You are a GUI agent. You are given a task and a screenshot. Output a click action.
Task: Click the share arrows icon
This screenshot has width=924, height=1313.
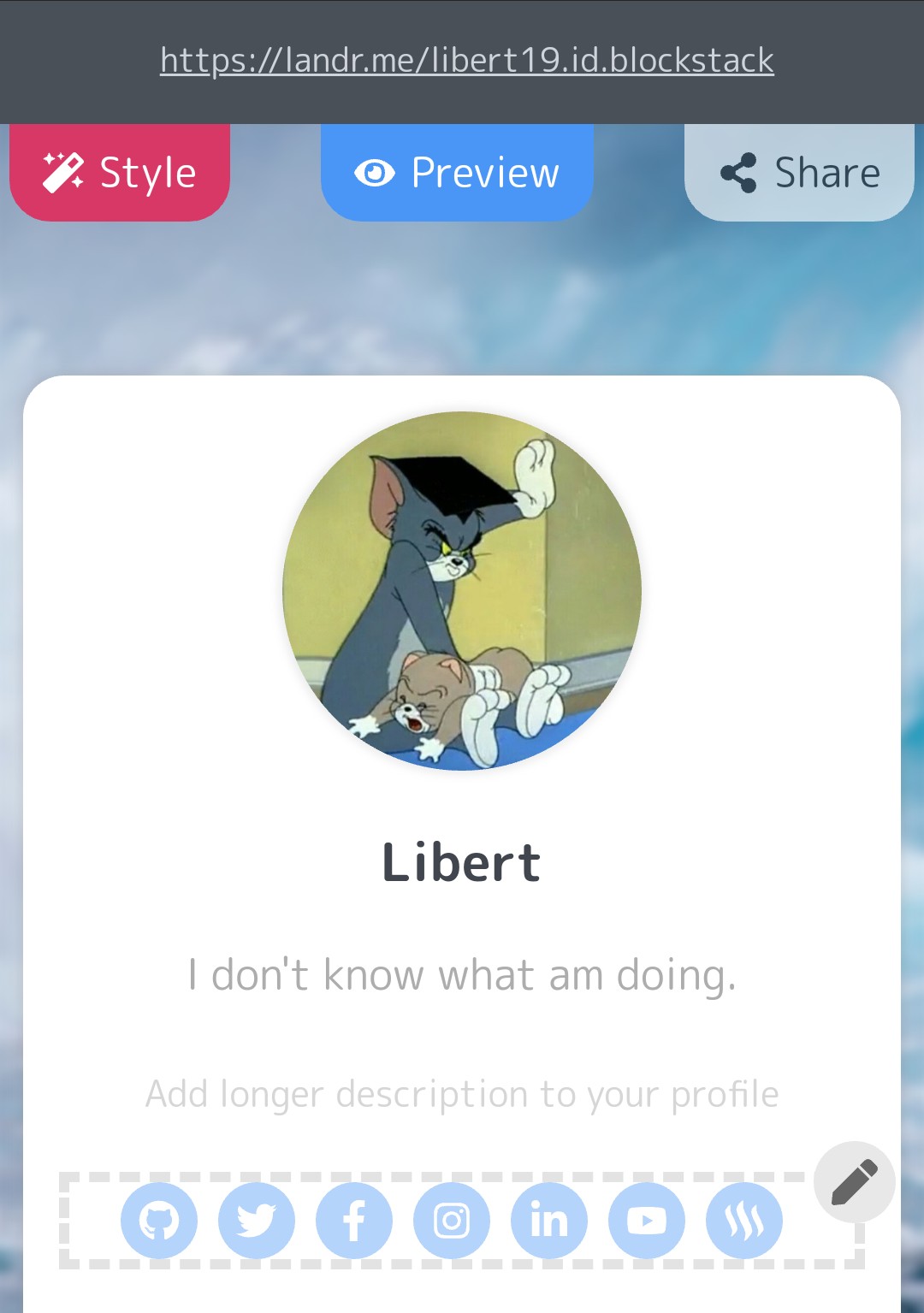click(x=741, y=170)
